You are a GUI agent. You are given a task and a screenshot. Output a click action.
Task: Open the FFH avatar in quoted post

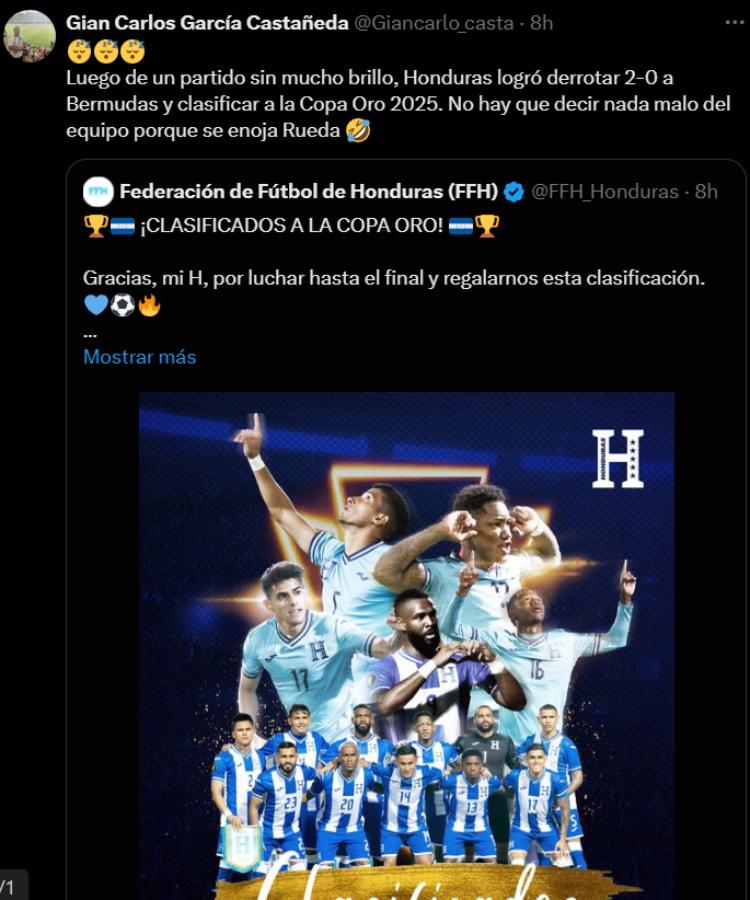coord(98,191)
